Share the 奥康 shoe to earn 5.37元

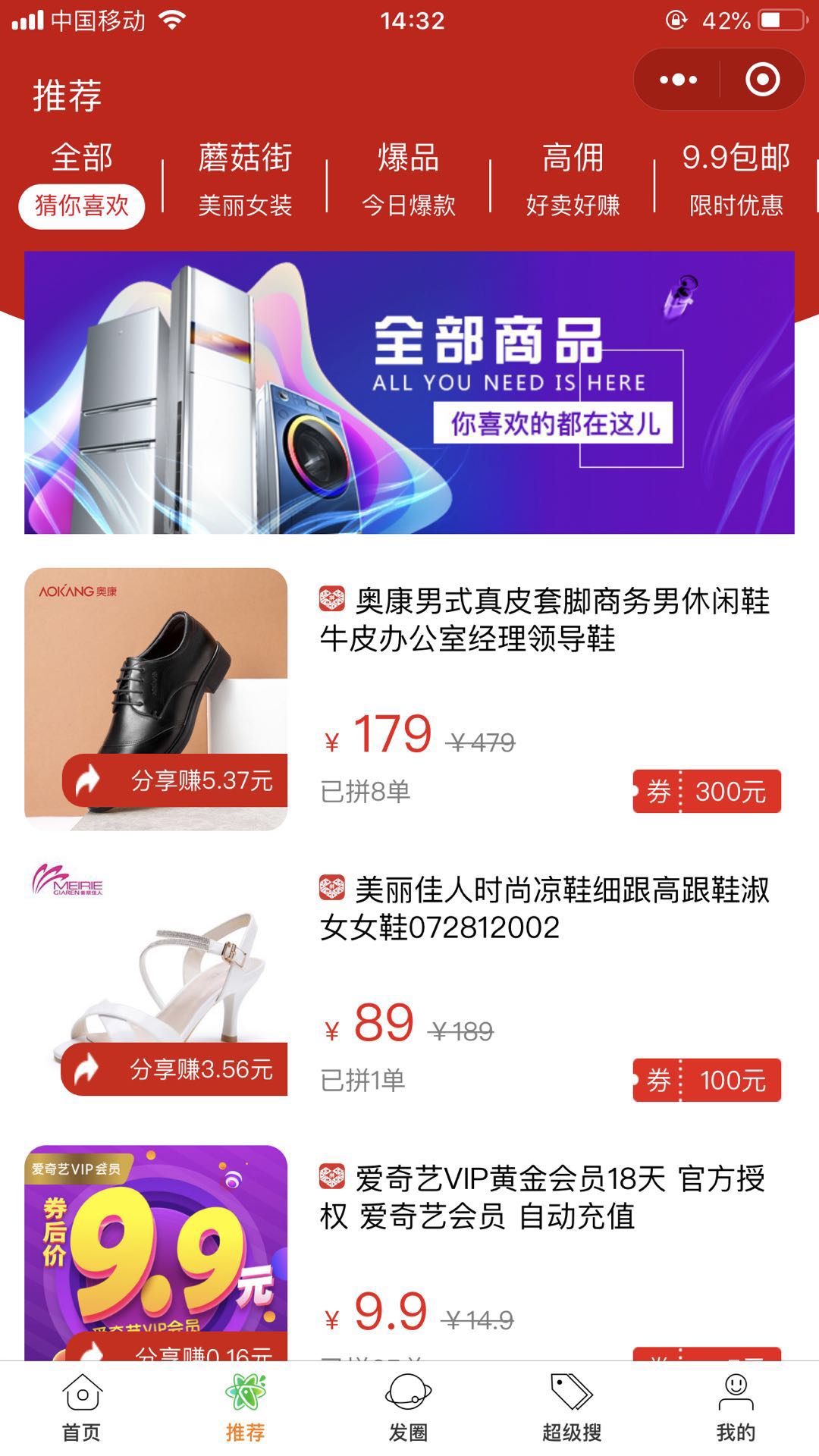pos(176,780)
